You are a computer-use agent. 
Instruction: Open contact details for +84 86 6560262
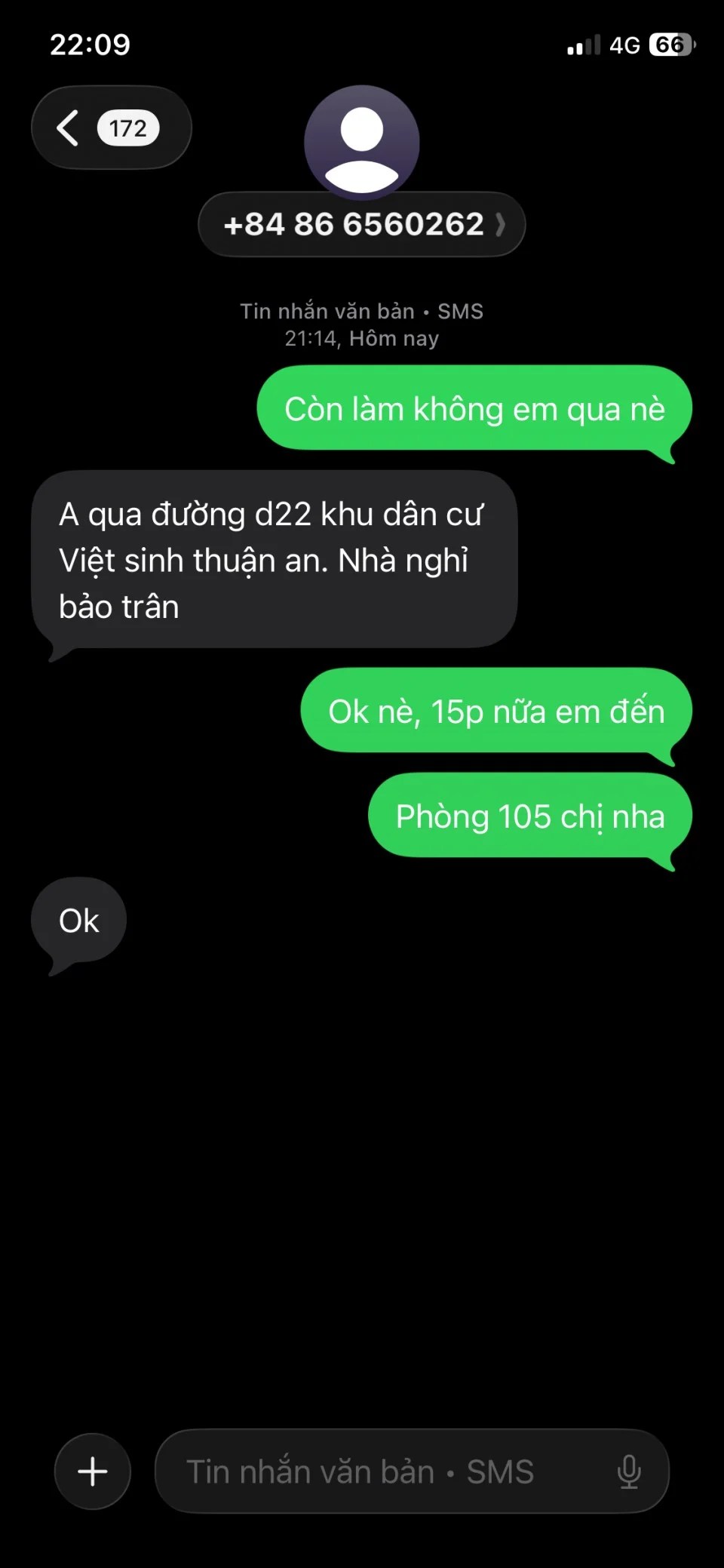pos(362,225)
